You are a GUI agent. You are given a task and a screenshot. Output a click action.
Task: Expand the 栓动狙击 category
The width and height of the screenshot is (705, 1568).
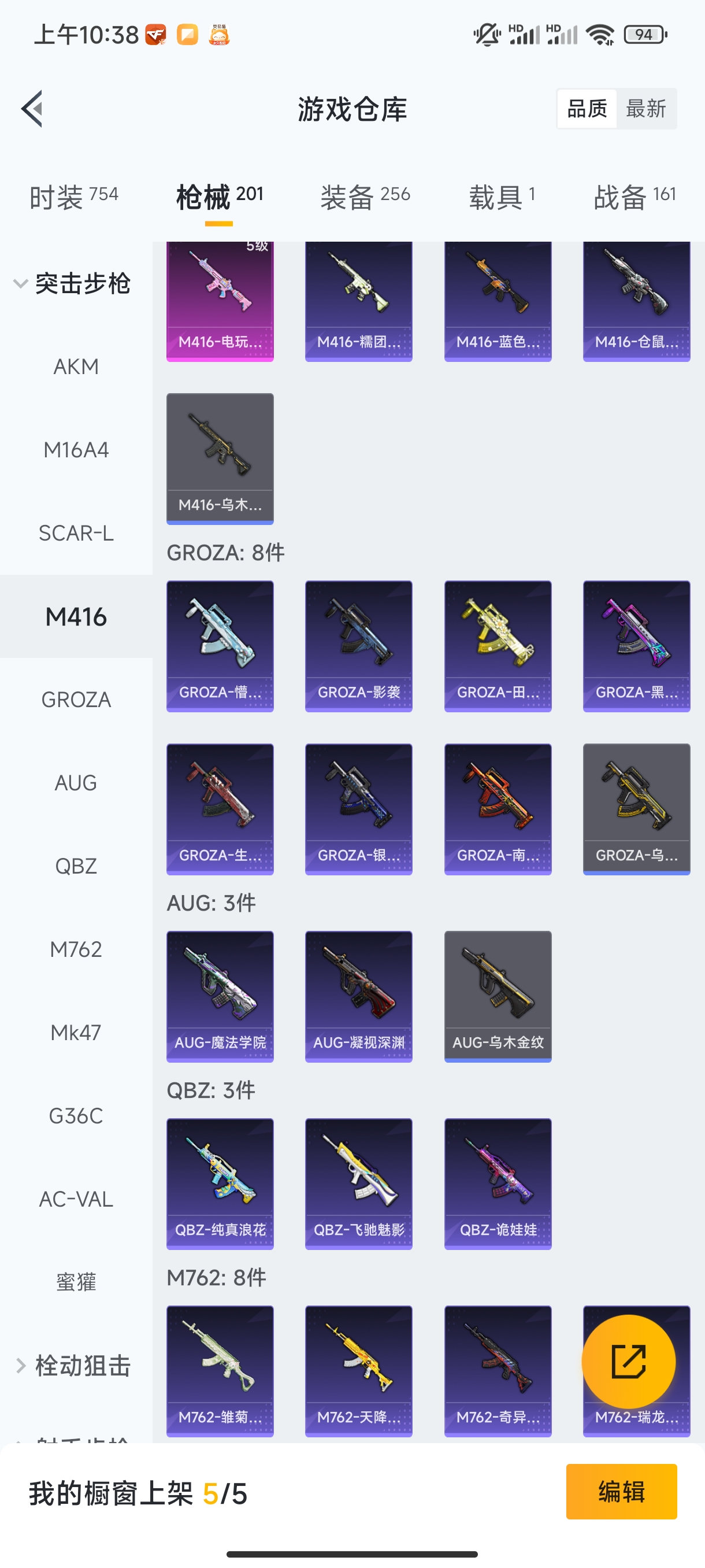tap(73, 1365)
